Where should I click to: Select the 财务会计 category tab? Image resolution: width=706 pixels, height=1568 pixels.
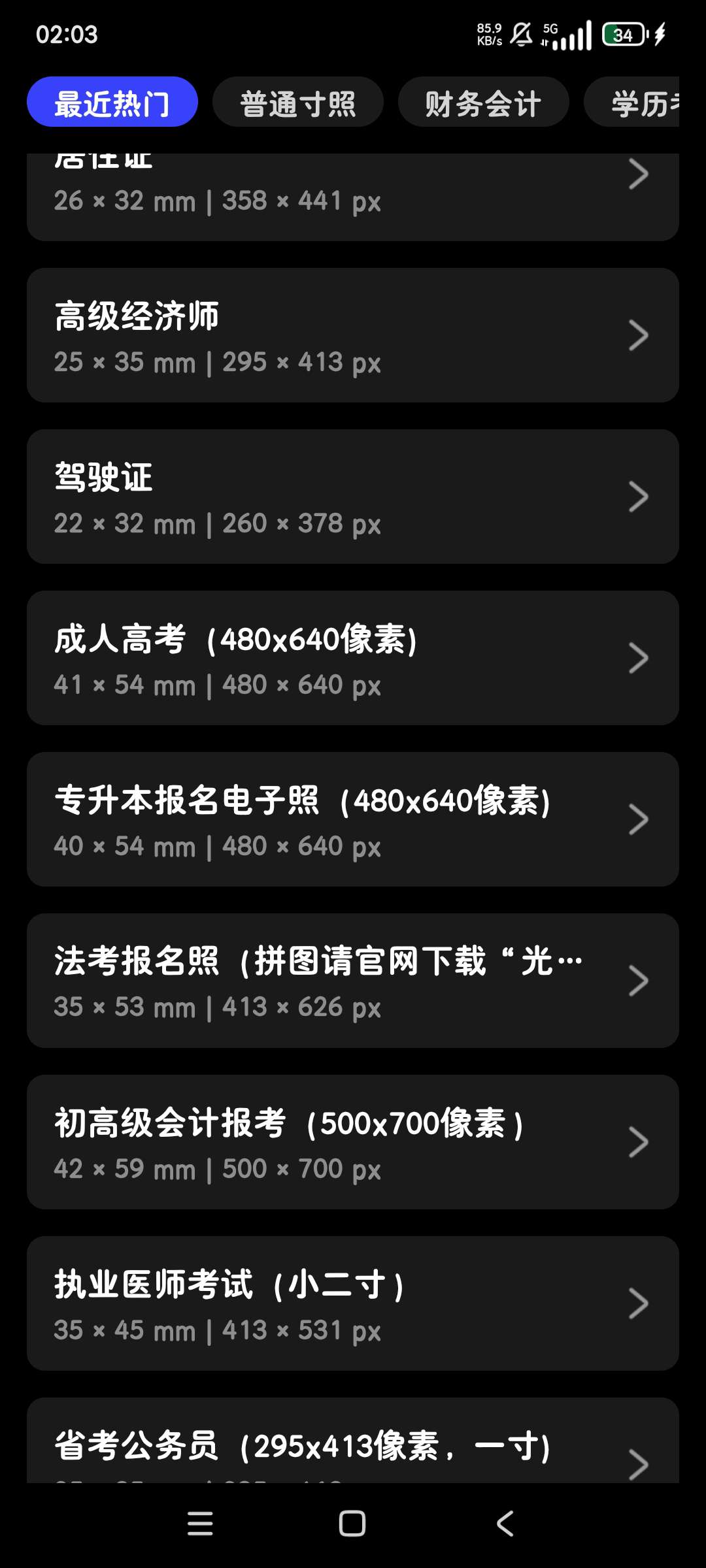tap(483, 103)
